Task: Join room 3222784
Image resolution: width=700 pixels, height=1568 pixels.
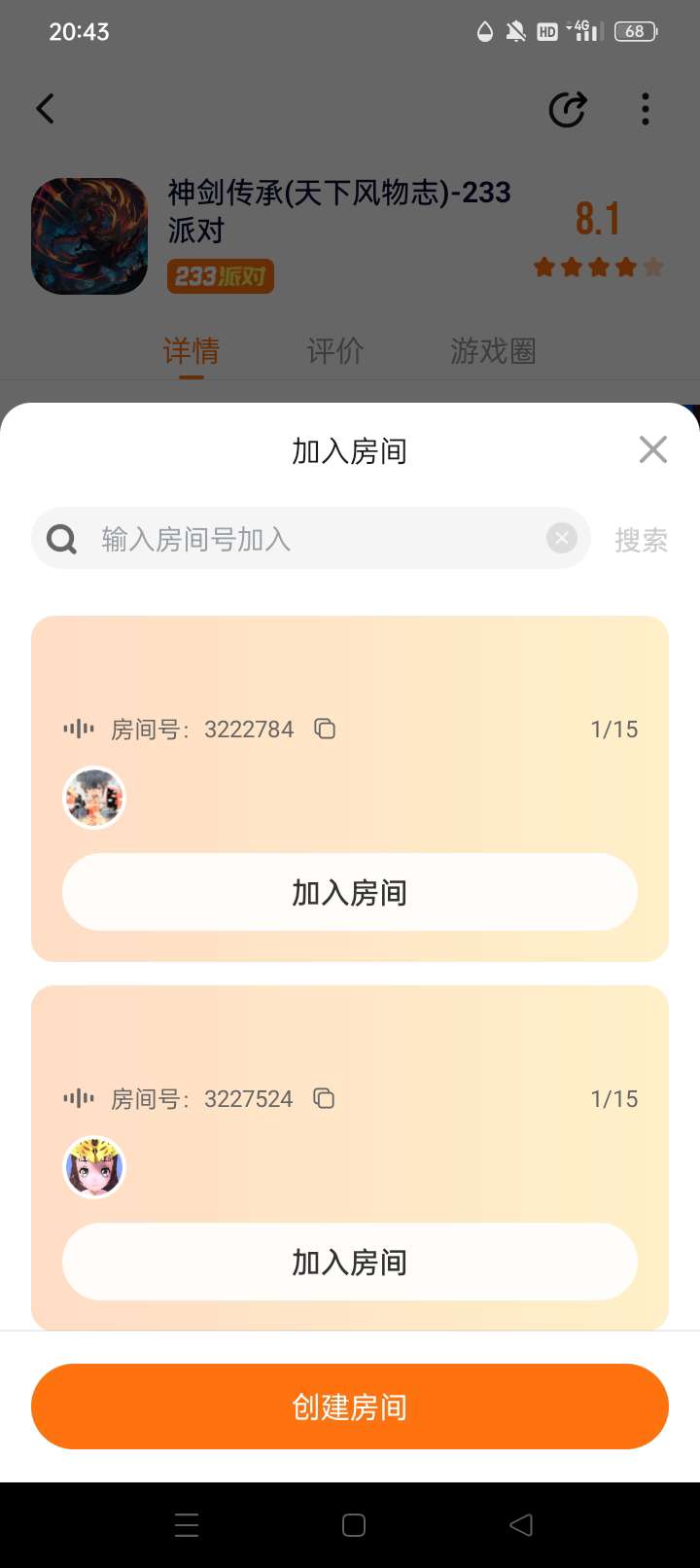Action: coord(350,892)
